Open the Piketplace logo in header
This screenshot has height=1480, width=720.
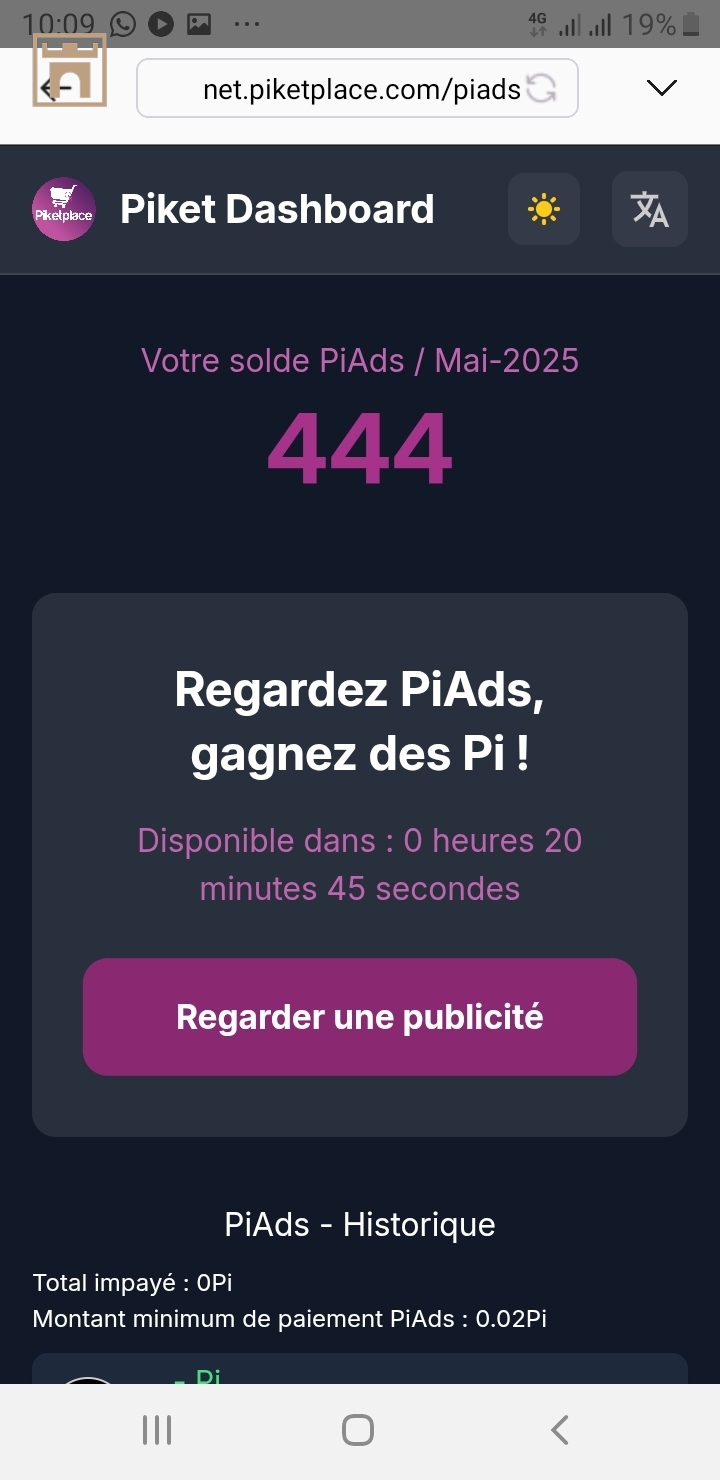[64, 209]
